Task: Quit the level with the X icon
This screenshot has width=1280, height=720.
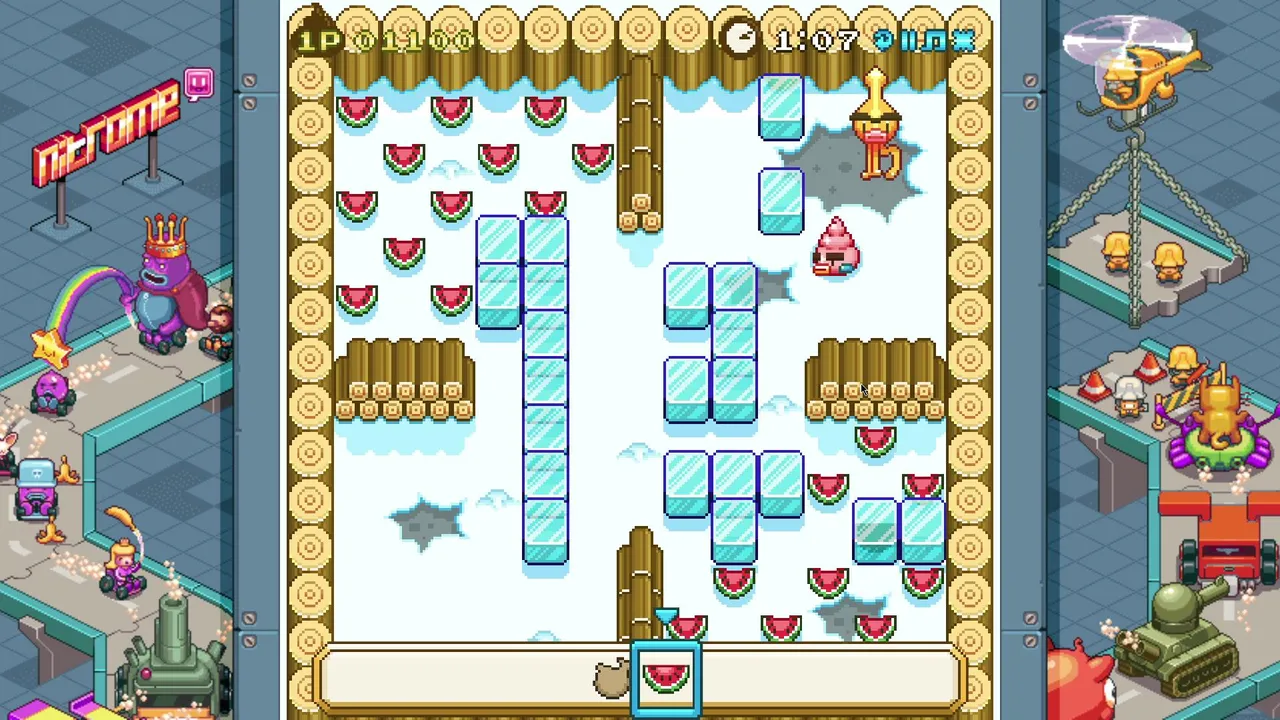Action: (963, 40)
